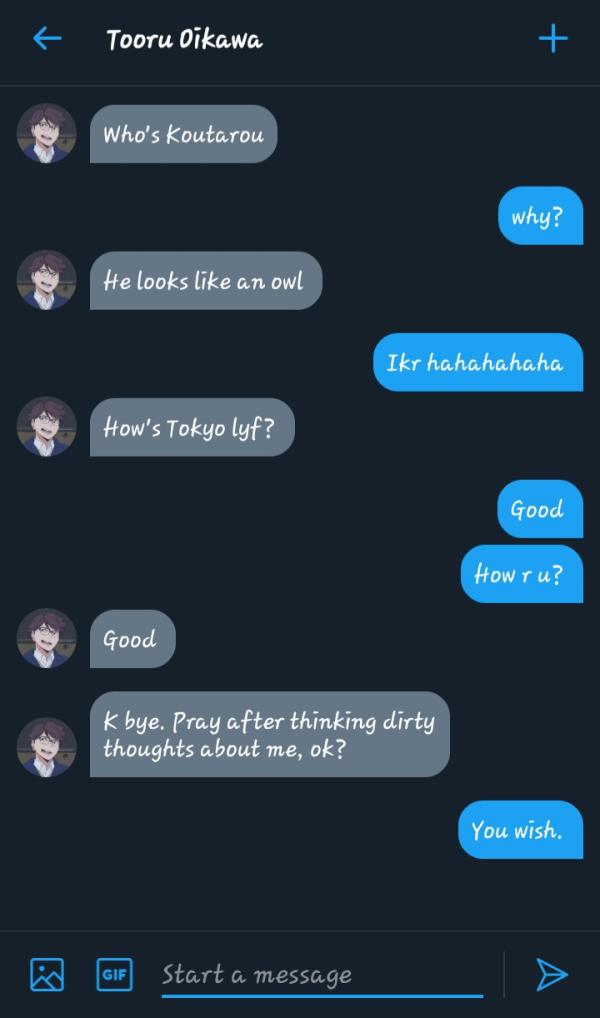Send the message with the arrow icon
This screenshot has width=600, height=1018.
552,974
